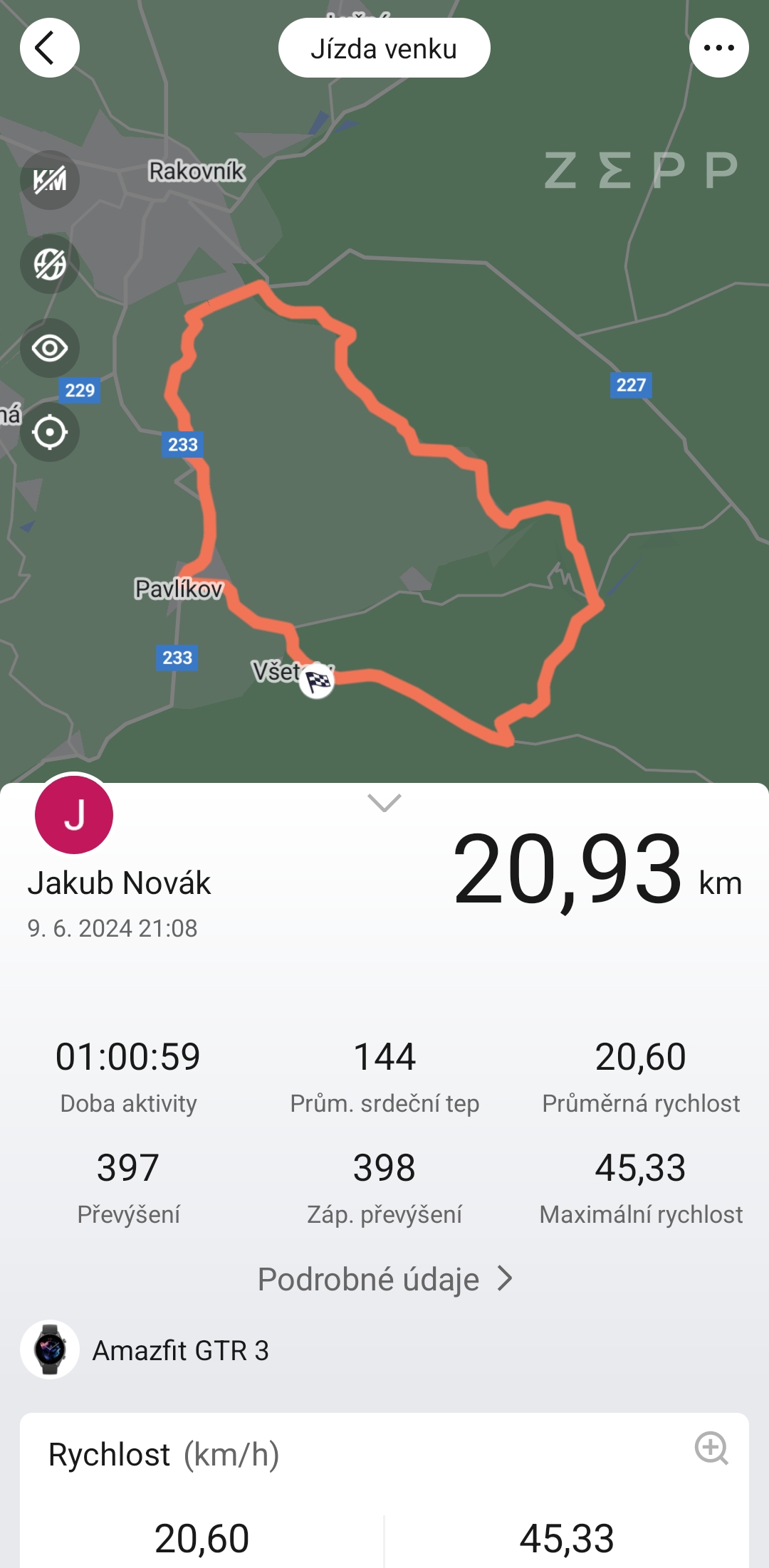Image resolution: width=769 pixels, height=1568 pixels.
Task: Open Jakub Novák's profile avatar
Action: (74, 814)
